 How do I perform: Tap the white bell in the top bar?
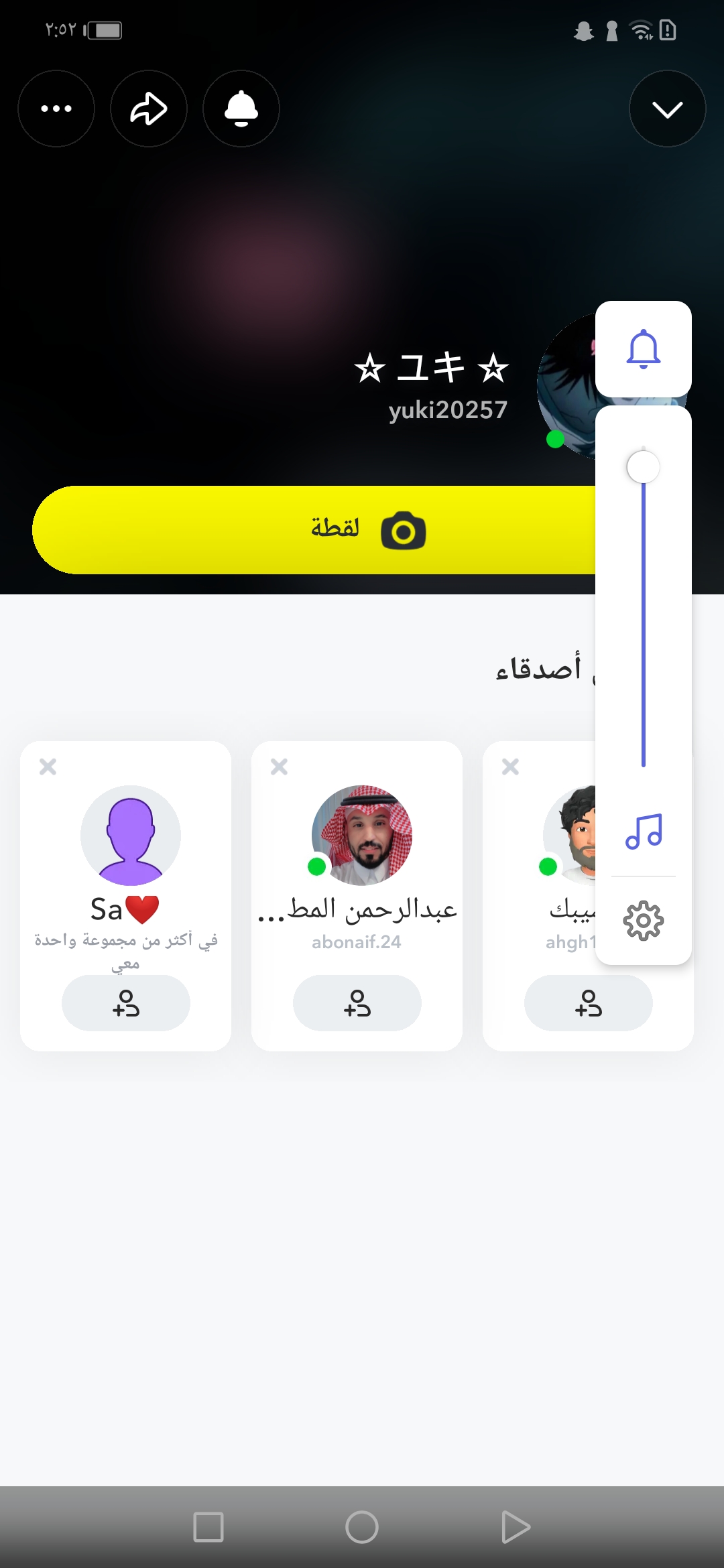[x=241, y=109]
